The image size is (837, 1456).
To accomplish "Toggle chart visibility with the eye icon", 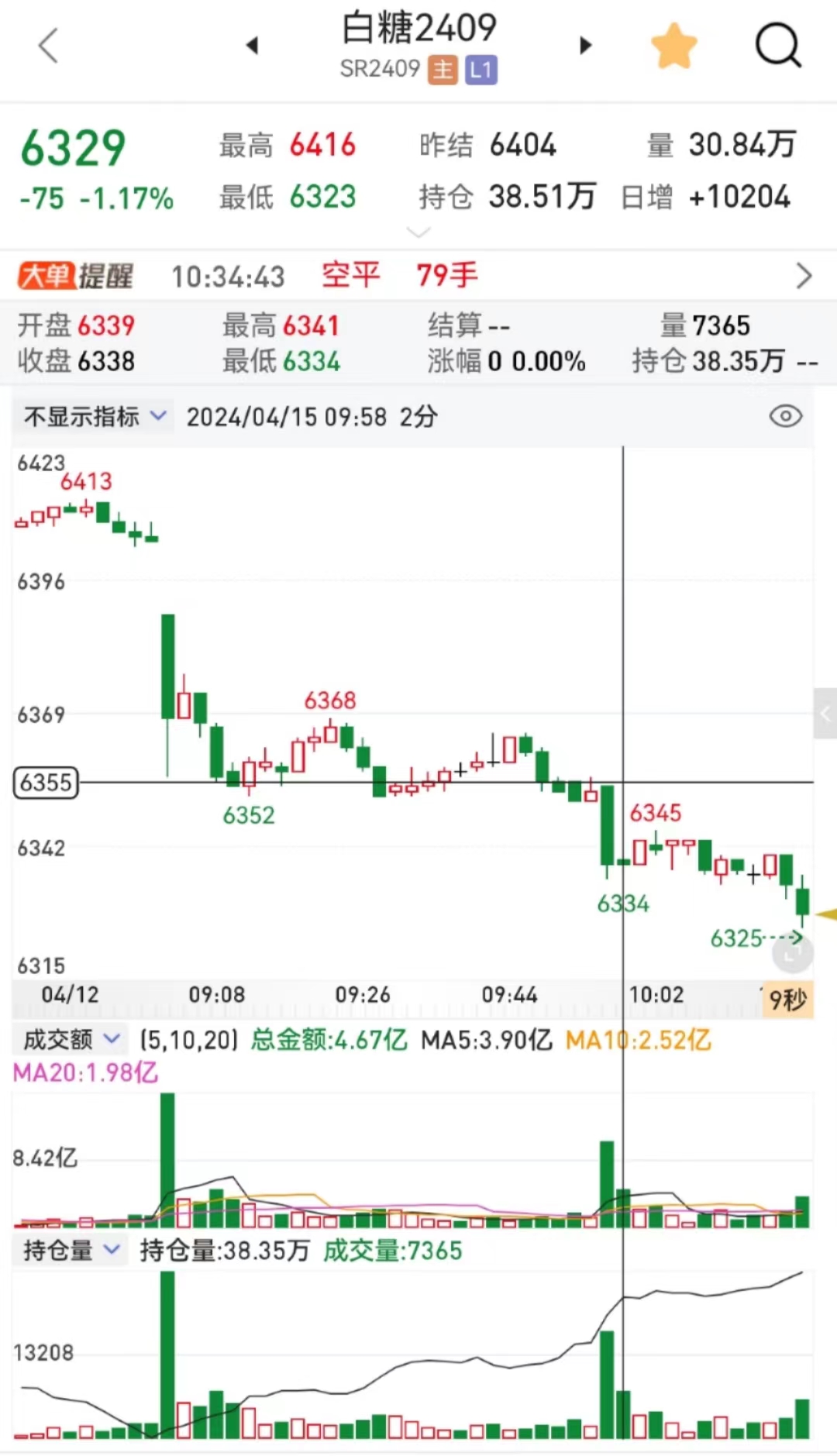I will pyautogui.click(x=785, y=417).
